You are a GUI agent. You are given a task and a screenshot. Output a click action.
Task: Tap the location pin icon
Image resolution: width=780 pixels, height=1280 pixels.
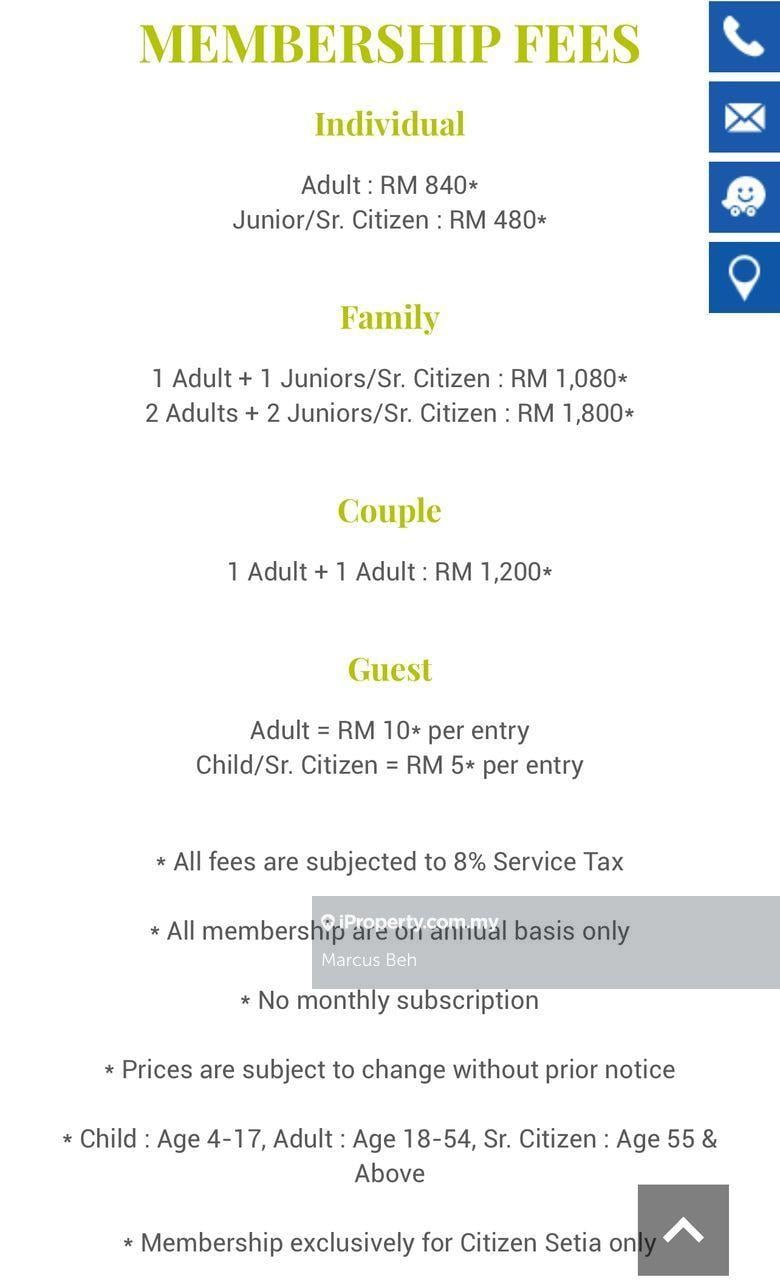744,277
